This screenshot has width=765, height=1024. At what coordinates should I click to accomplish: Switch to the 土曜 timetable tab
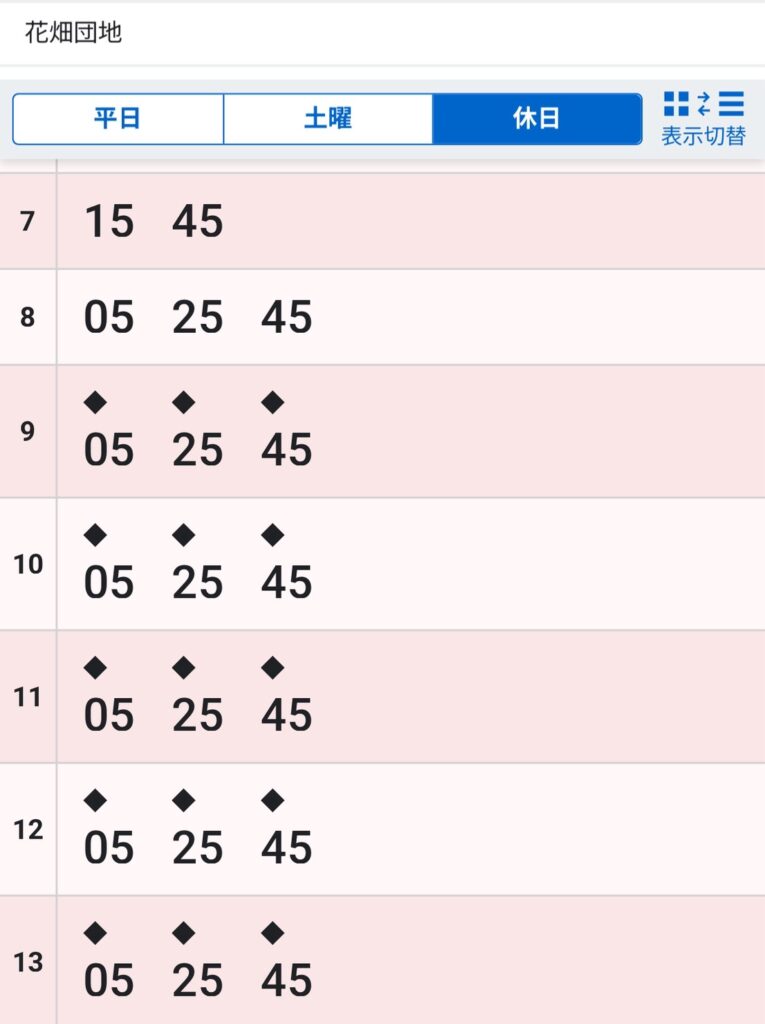(328, 119)
